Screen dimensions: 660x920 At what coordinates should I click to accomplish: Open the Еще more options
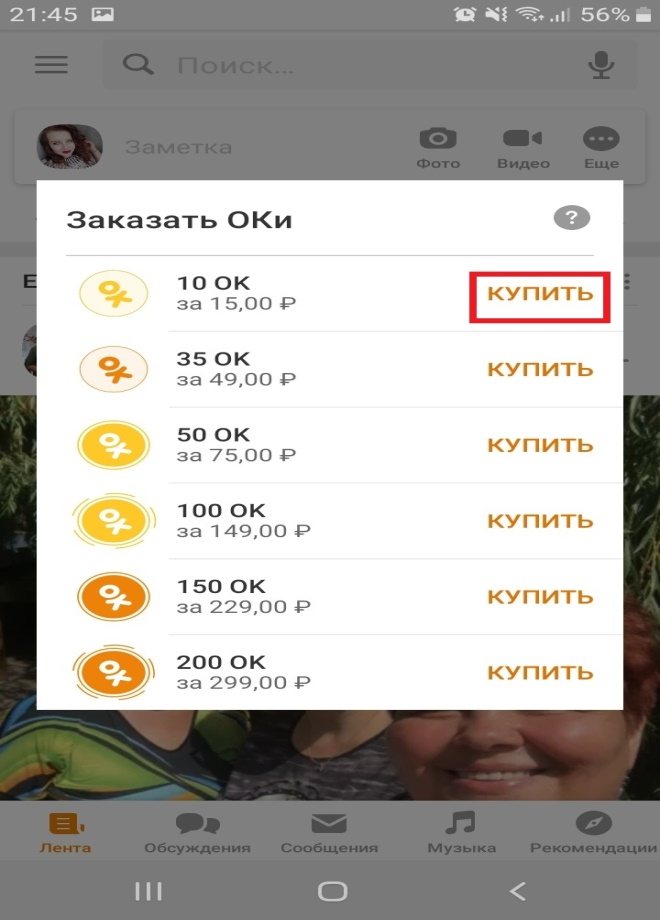(601, 147)
